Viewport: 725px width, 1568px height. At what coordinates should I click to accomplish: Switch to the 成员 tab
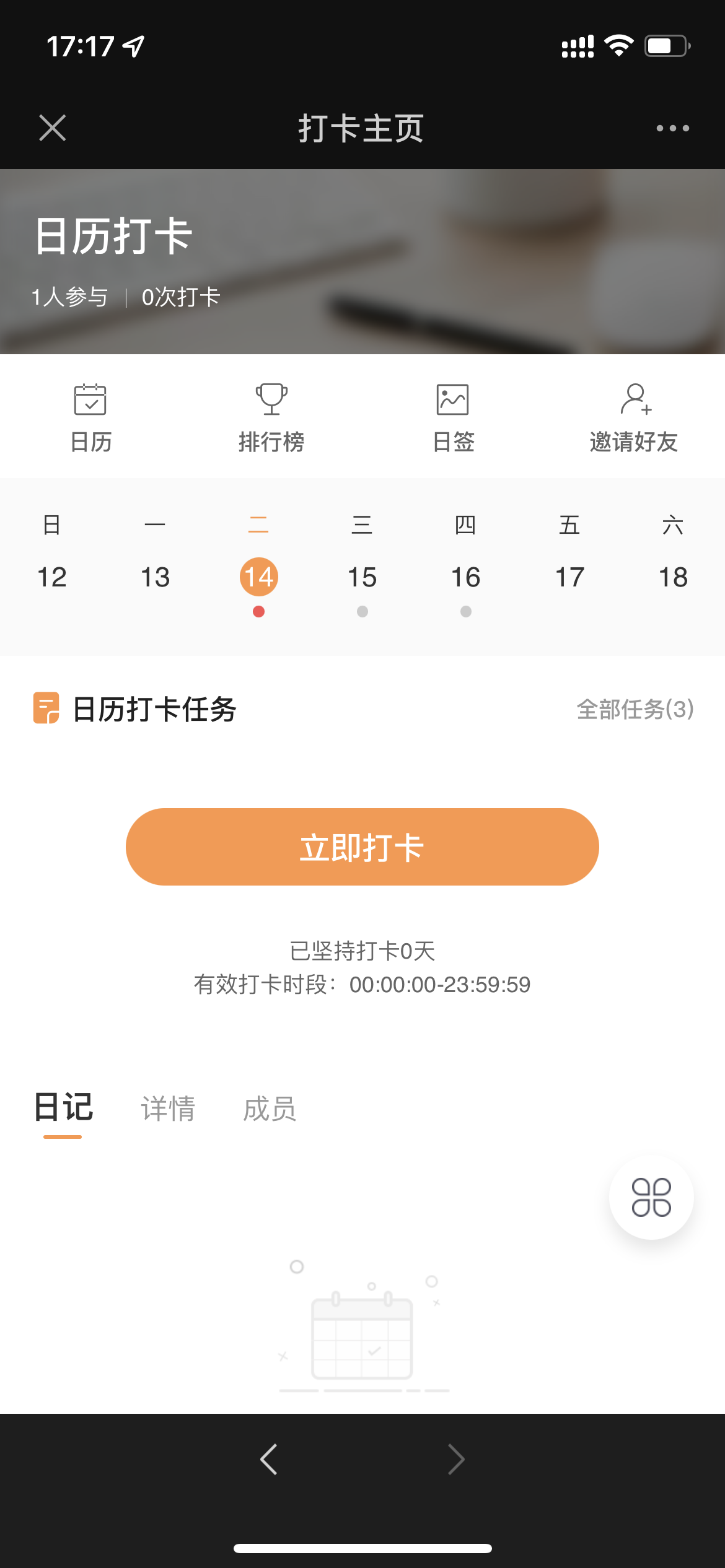[x=270, y=1108]
